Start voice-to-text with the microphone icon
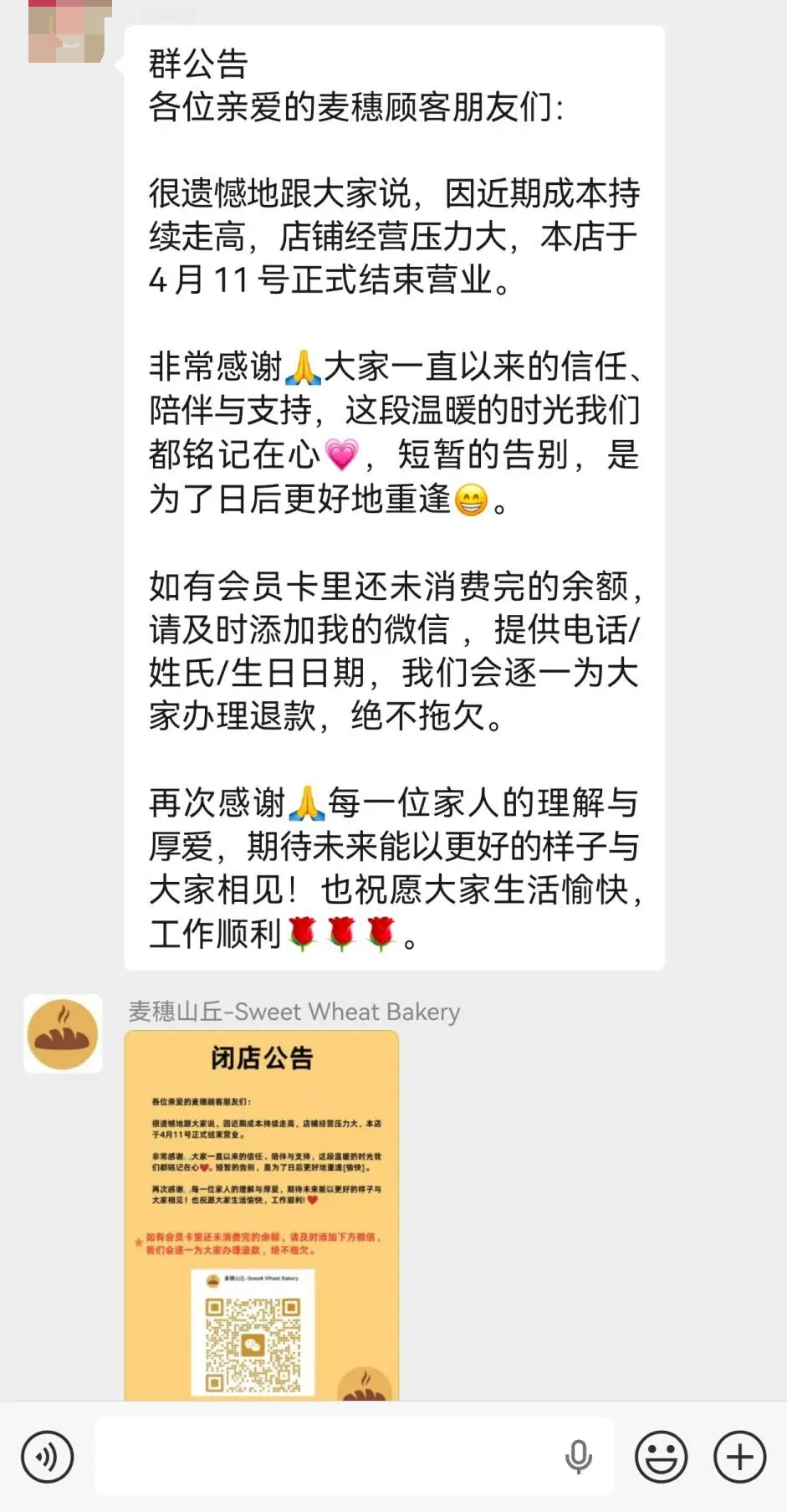 point(578,1457)
